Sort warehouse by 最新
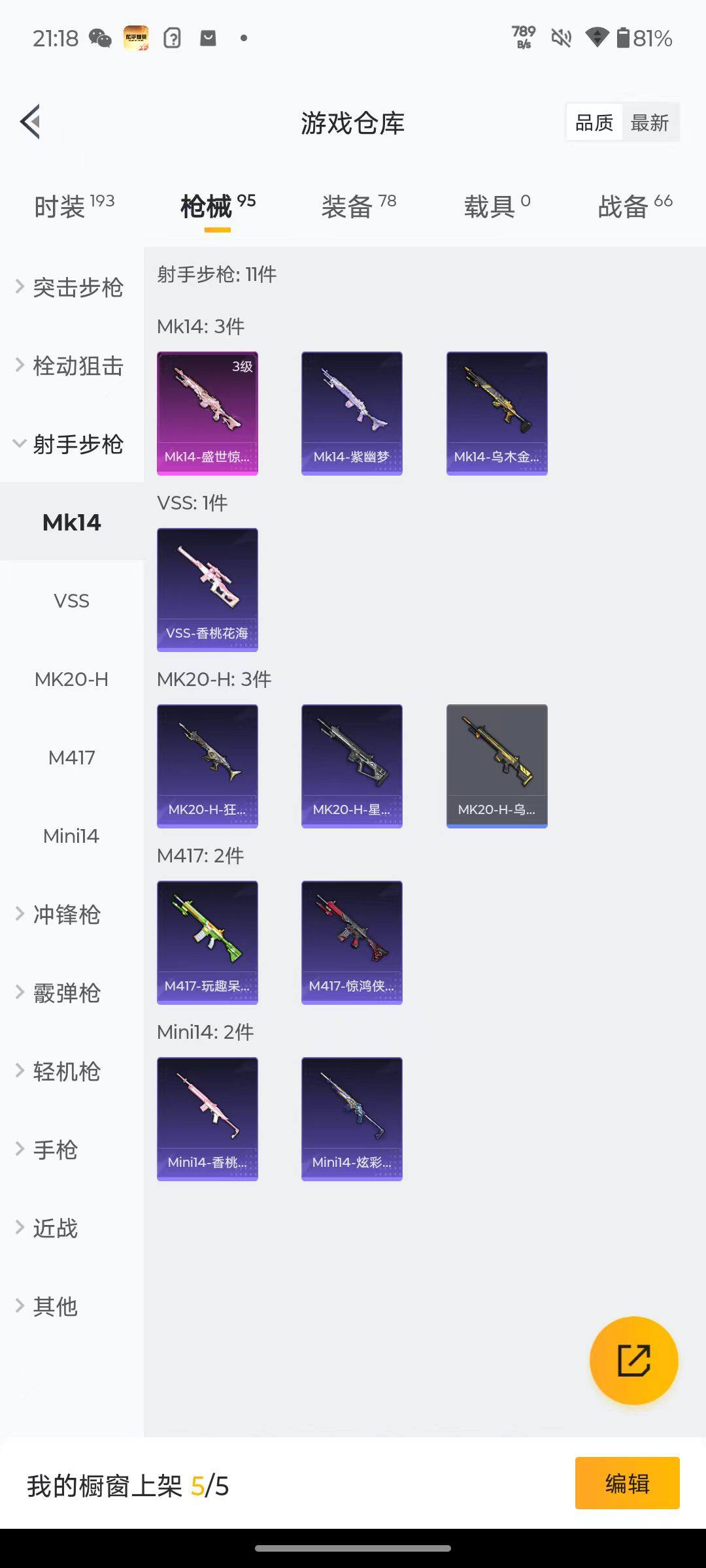The image size is (706, 1568). tap(649, 122)
